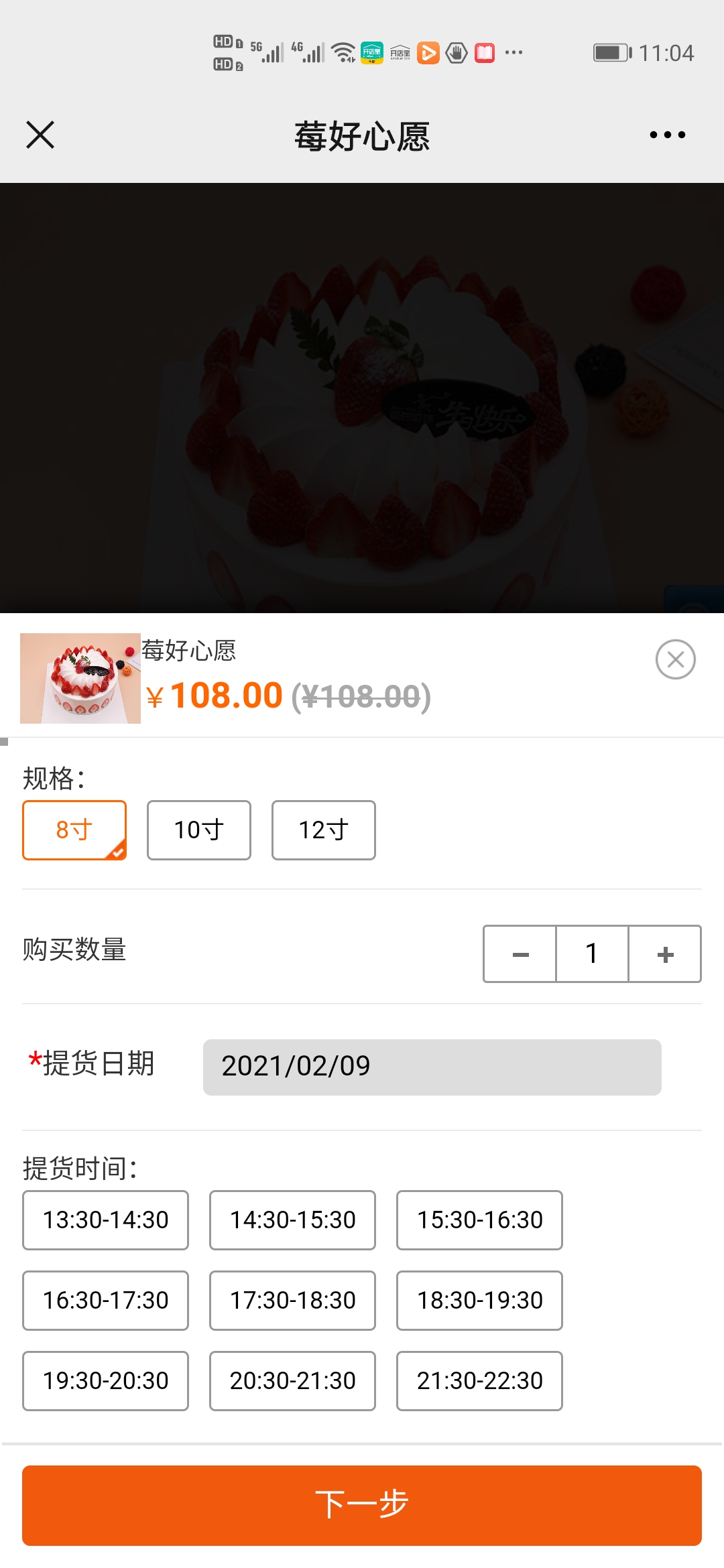
Task: Select the 8寸 size option
Action: coord(74,830)
